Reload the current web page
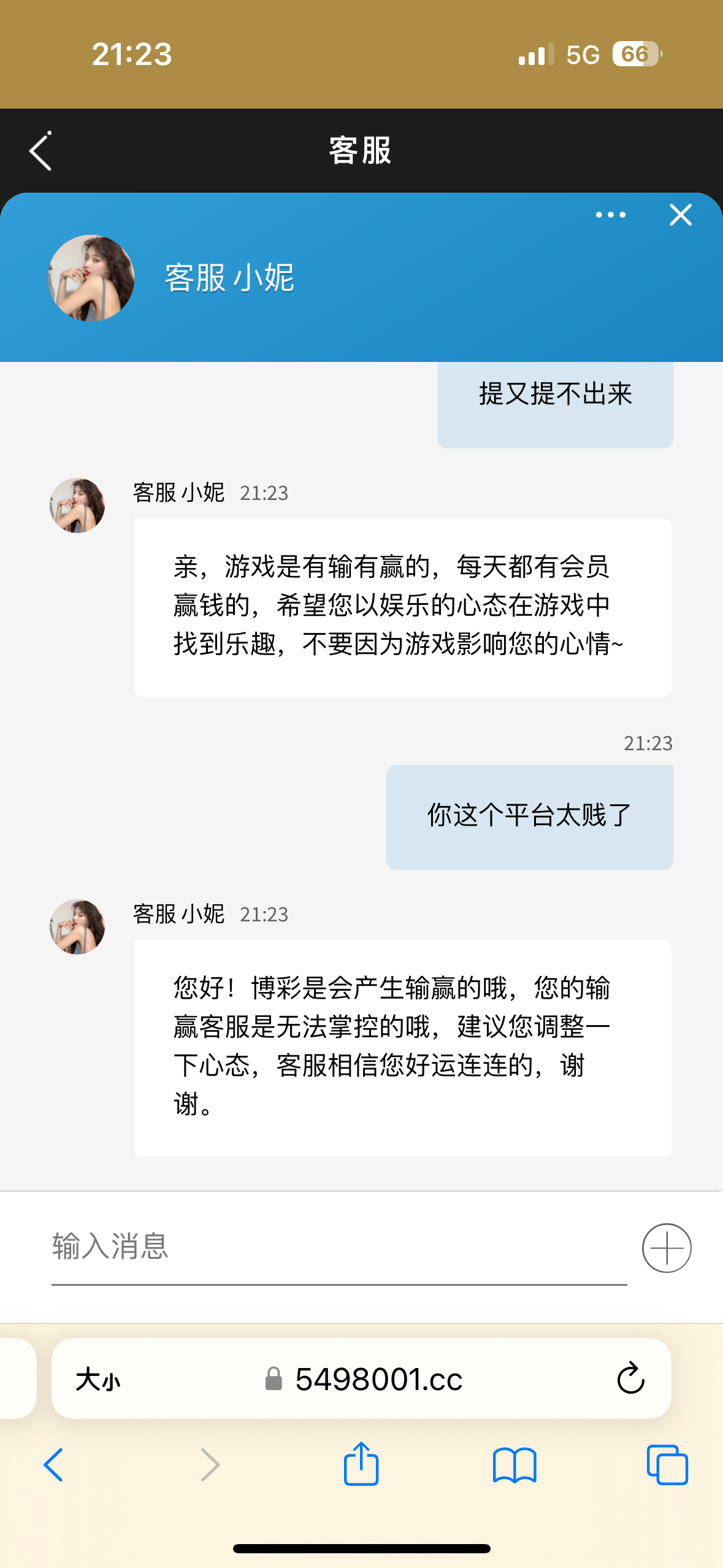 630,1379
